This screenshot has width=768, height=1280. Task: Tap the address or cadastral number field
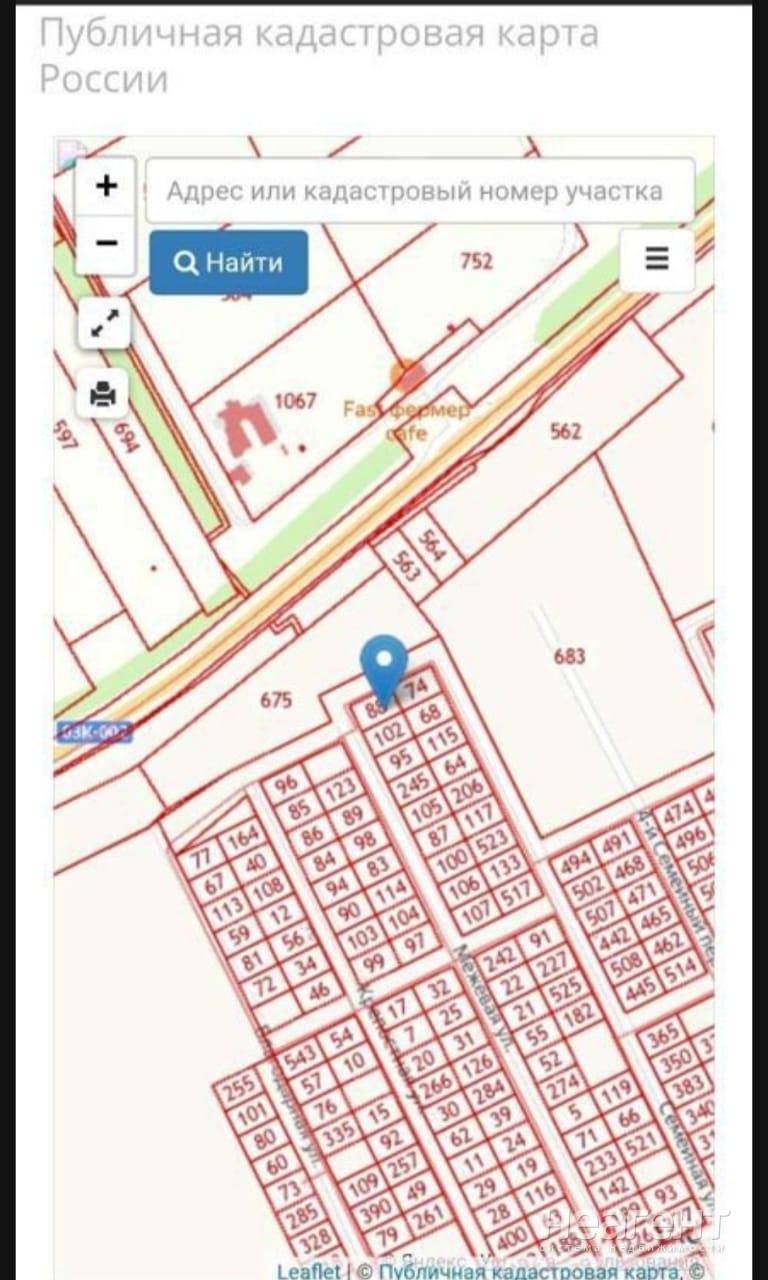coord(420,190)
